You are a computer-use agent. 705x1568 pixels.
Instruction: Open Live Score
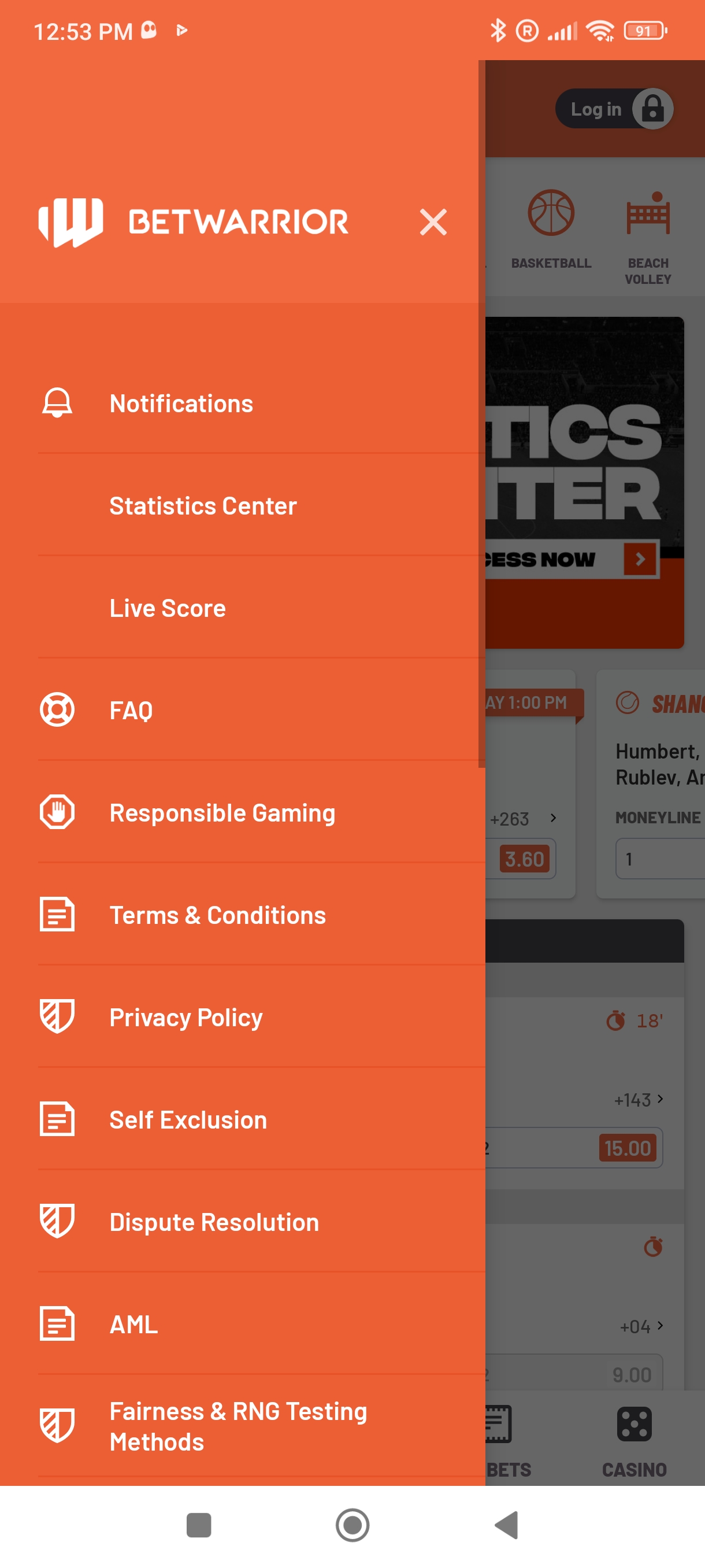tap(167, 608)
